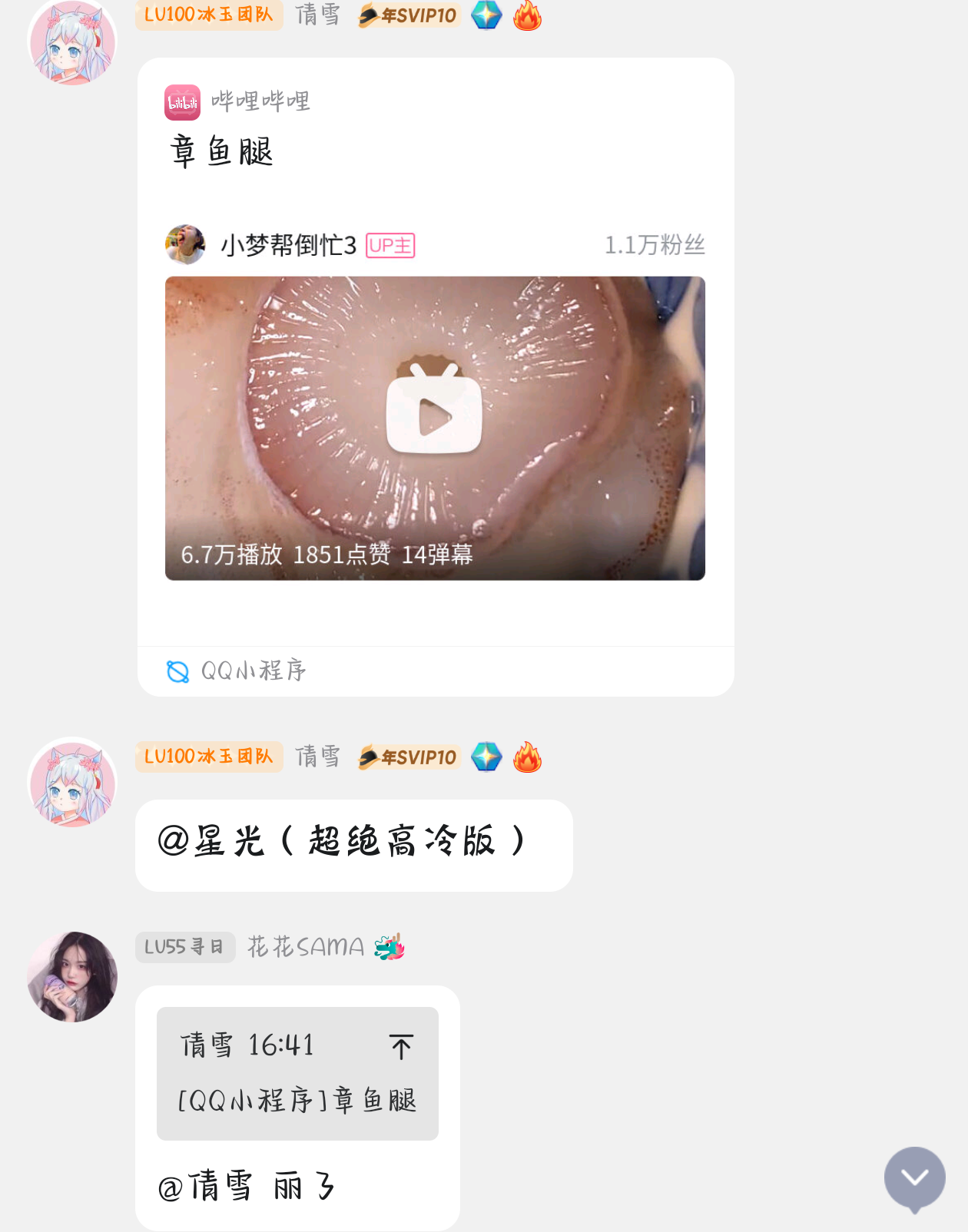This screenshot has width=968, height=1232.
Task: Click the 年SVIP10 badge in the lower message
Action: [407, 757]
